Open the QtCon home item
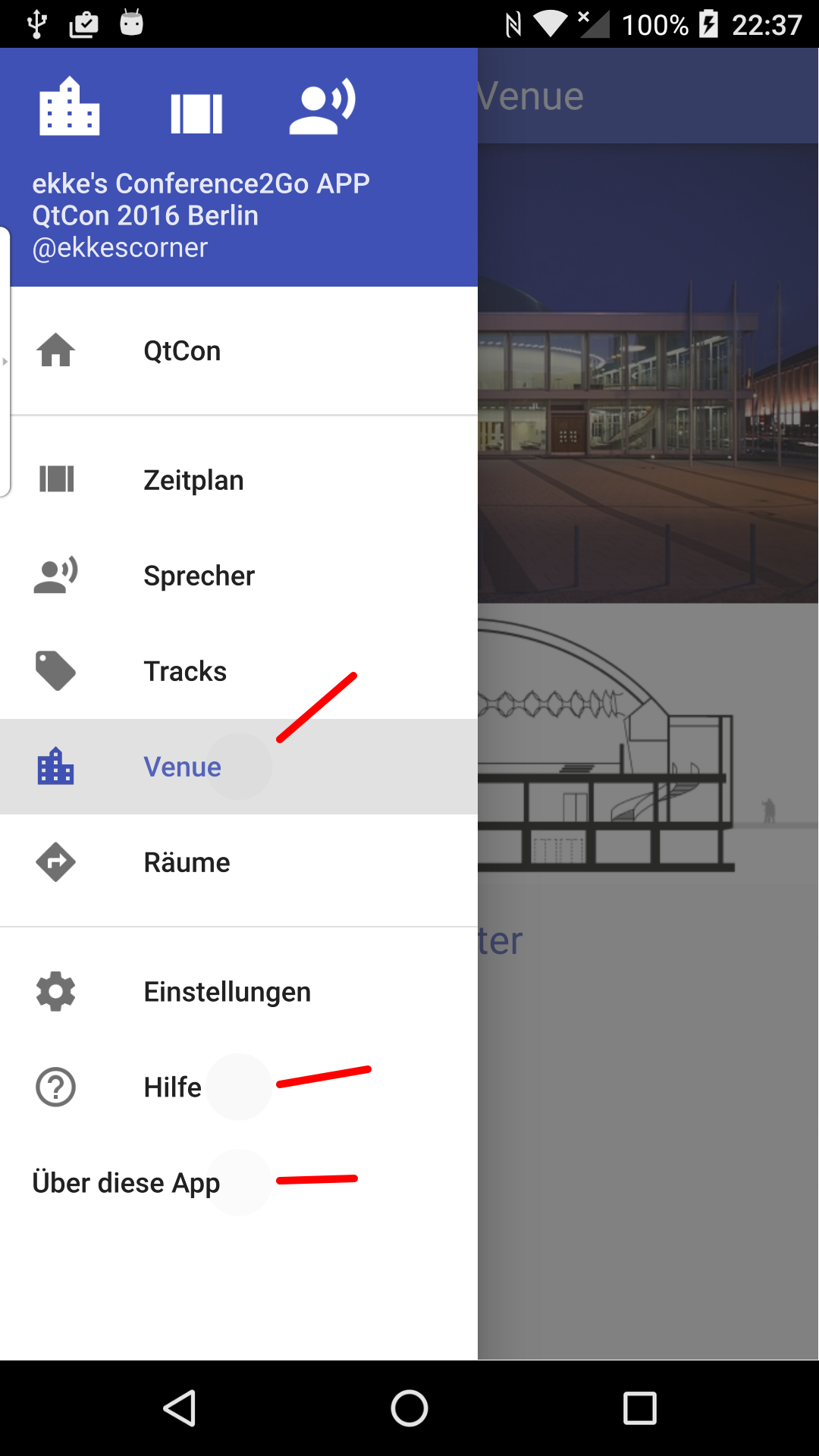 (182, 351)
